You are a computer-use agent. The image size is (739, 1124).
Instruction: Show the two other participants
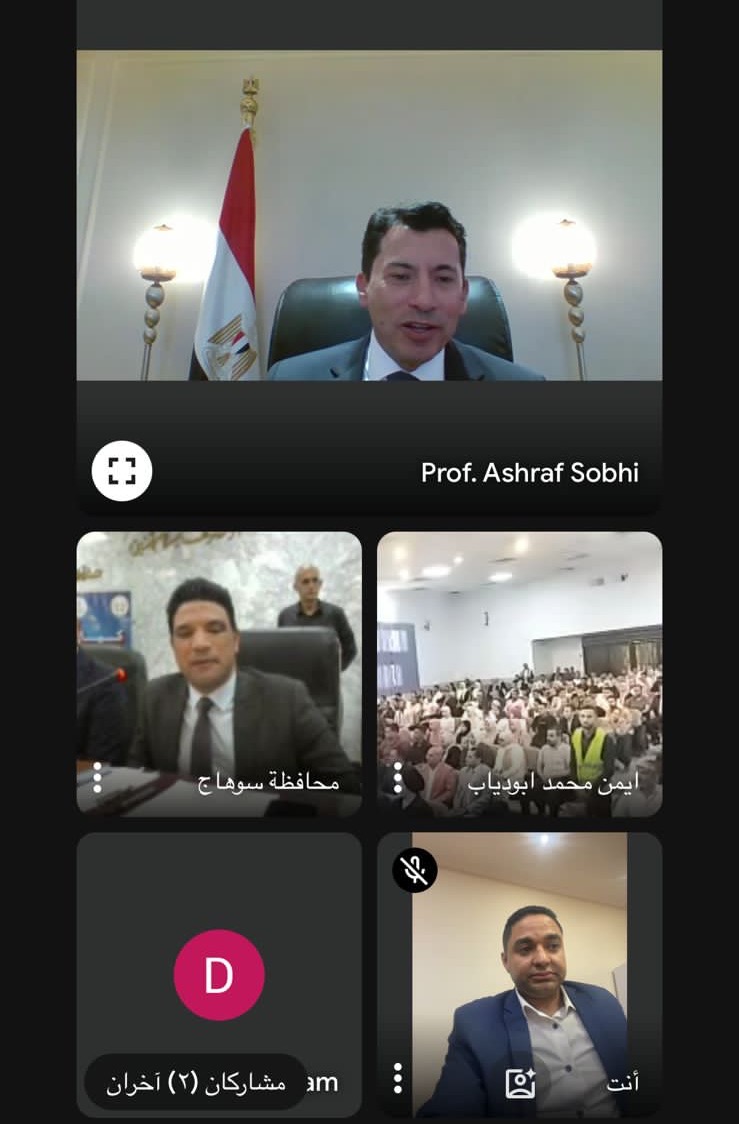tap(195, 1082)
